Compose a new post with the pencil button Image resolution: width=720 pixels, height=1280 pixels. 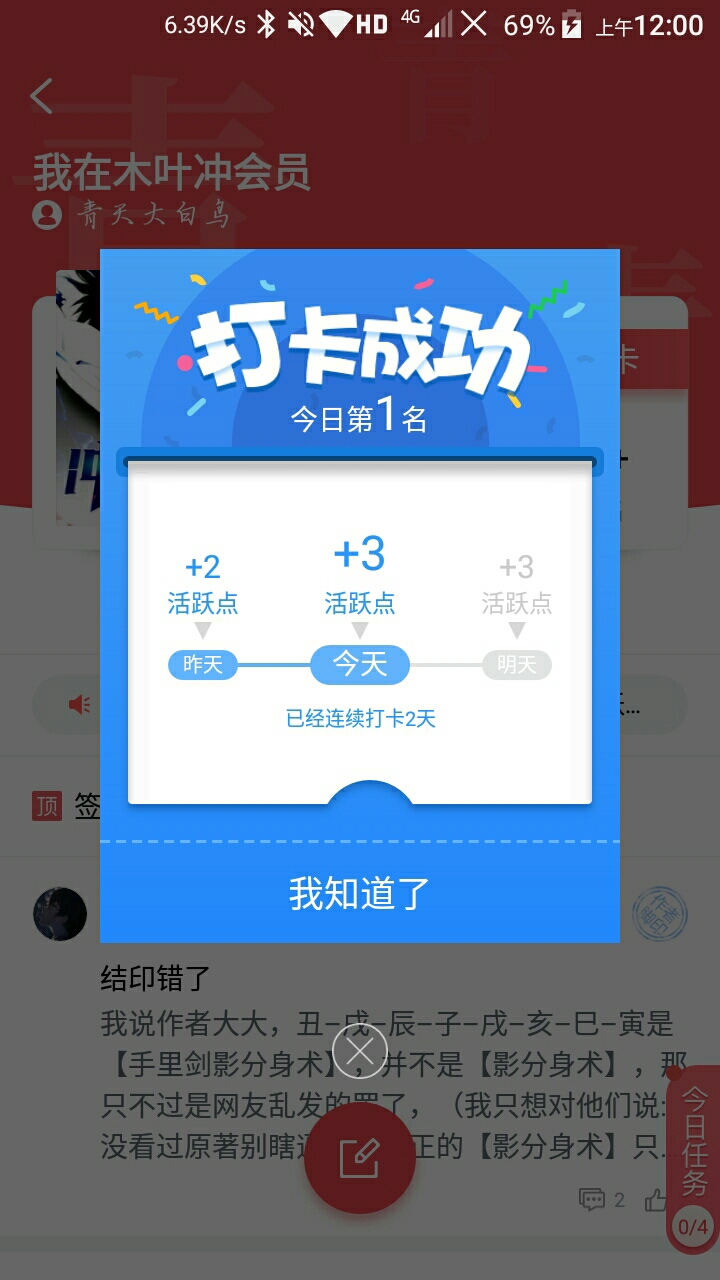(360, 1158)
